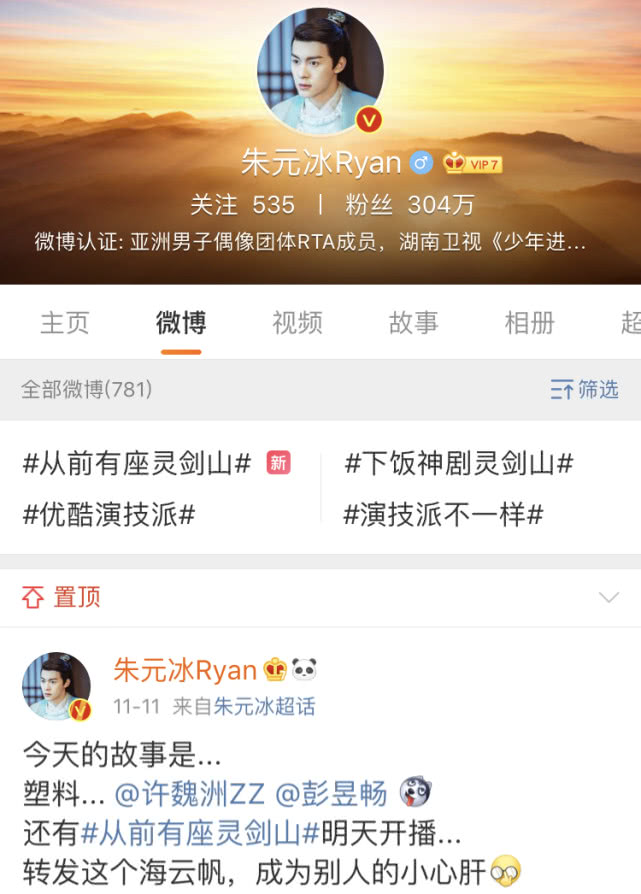Screen dimensions: 641x894
Task: Switch to the 故事 tab
Action: click(413, 323)
